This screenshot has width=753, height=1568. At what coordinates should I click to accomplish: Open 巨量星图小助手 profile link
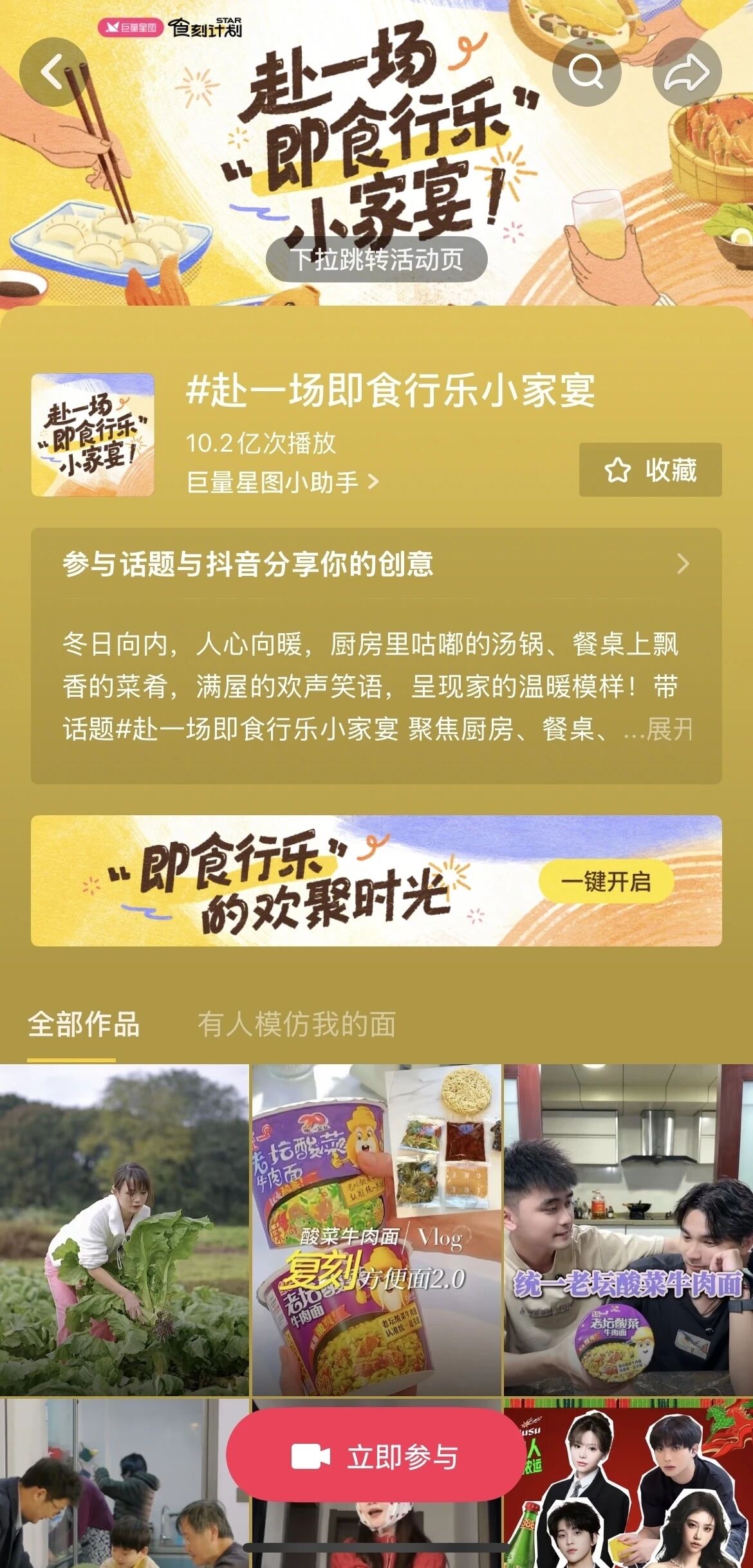point(282,481)
